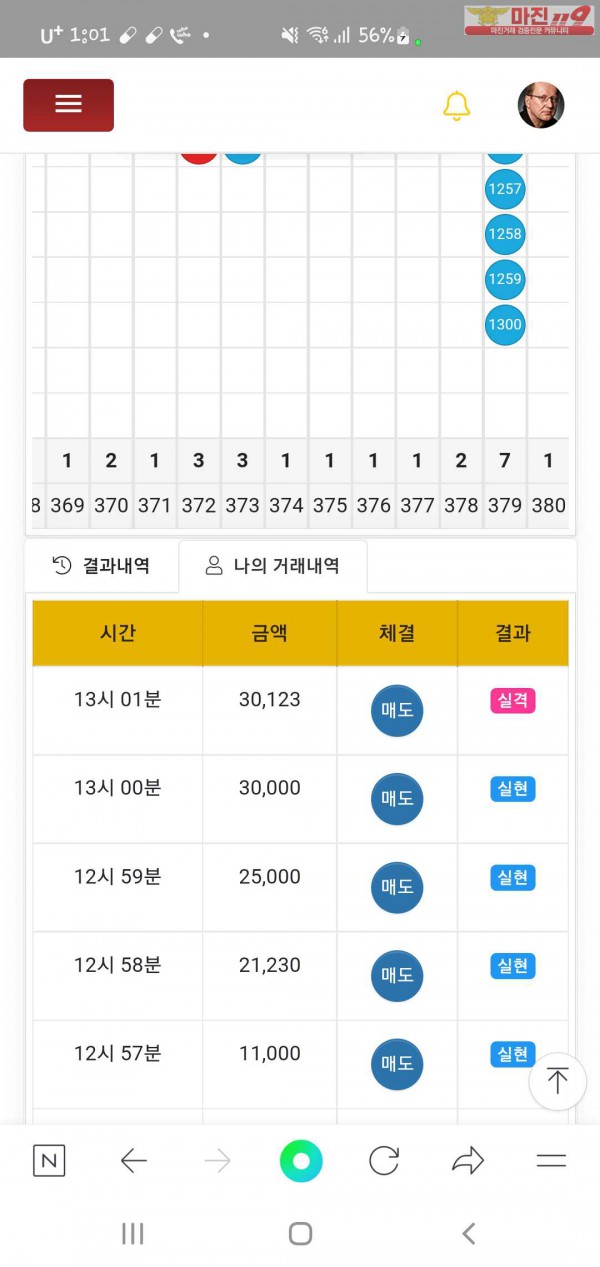Reload the current page
This screenshot has height=1267, width=600.
pos(384,1160)
